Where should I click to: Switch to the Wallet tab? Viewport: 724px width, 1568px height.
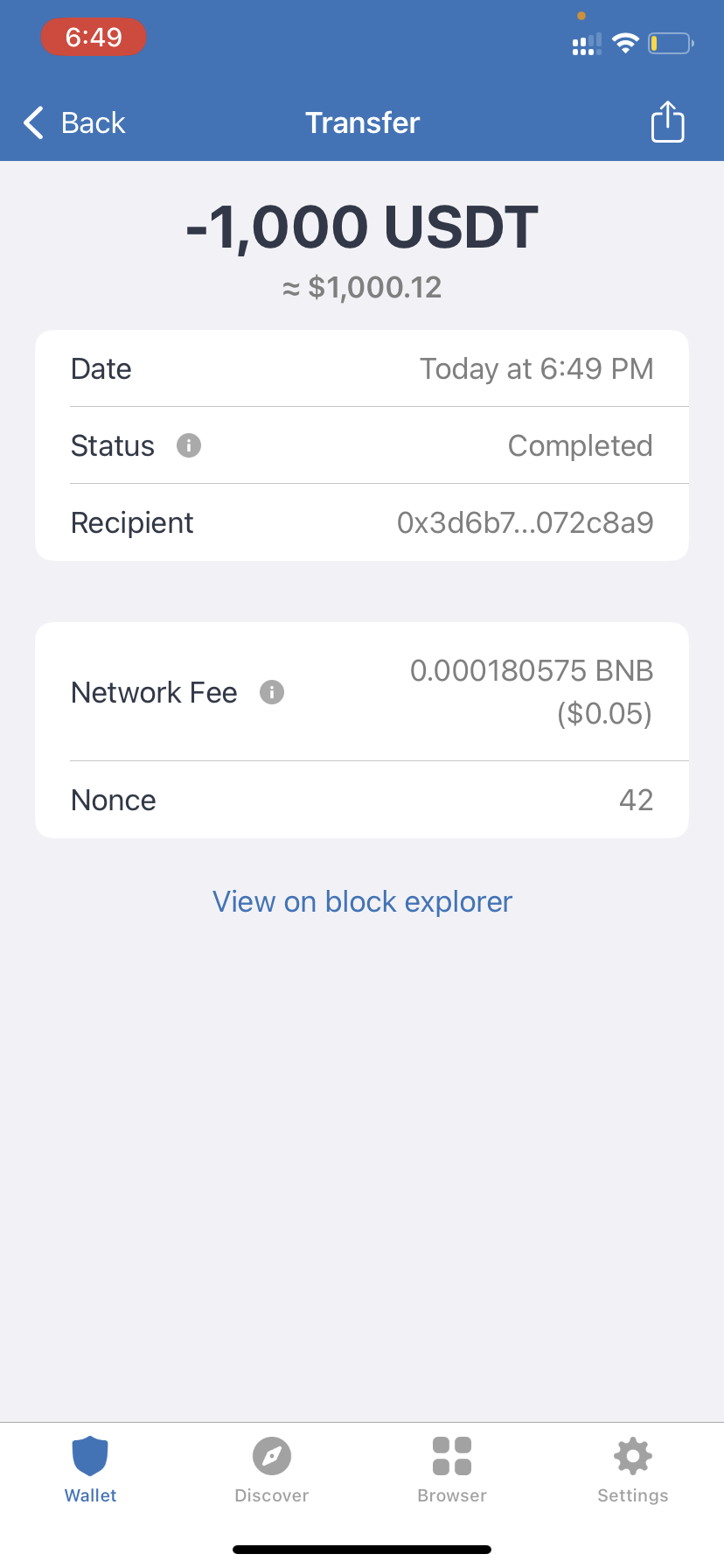(x=90, y=1471)
